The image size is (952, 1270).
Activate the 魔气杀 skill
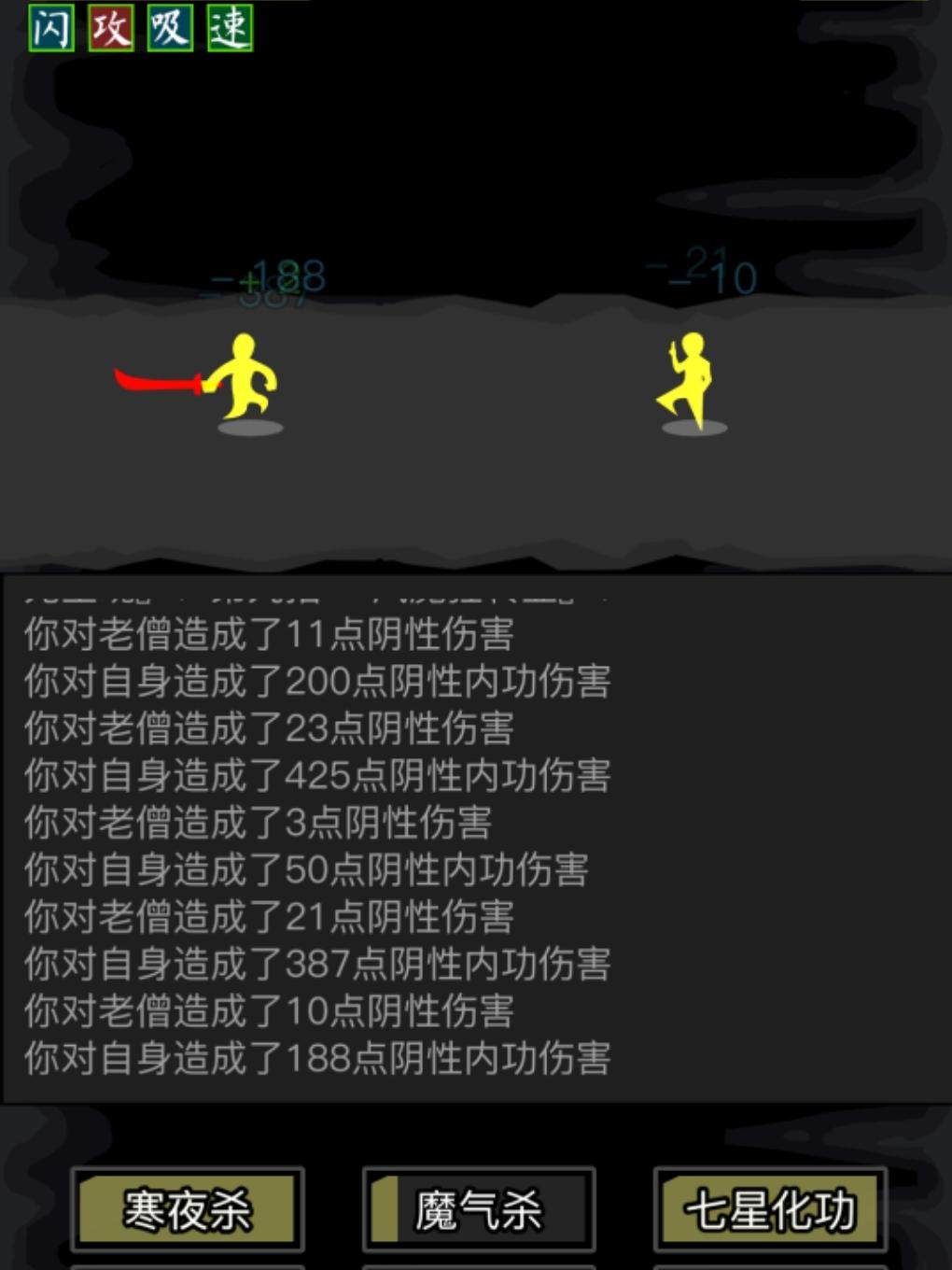478,1208
